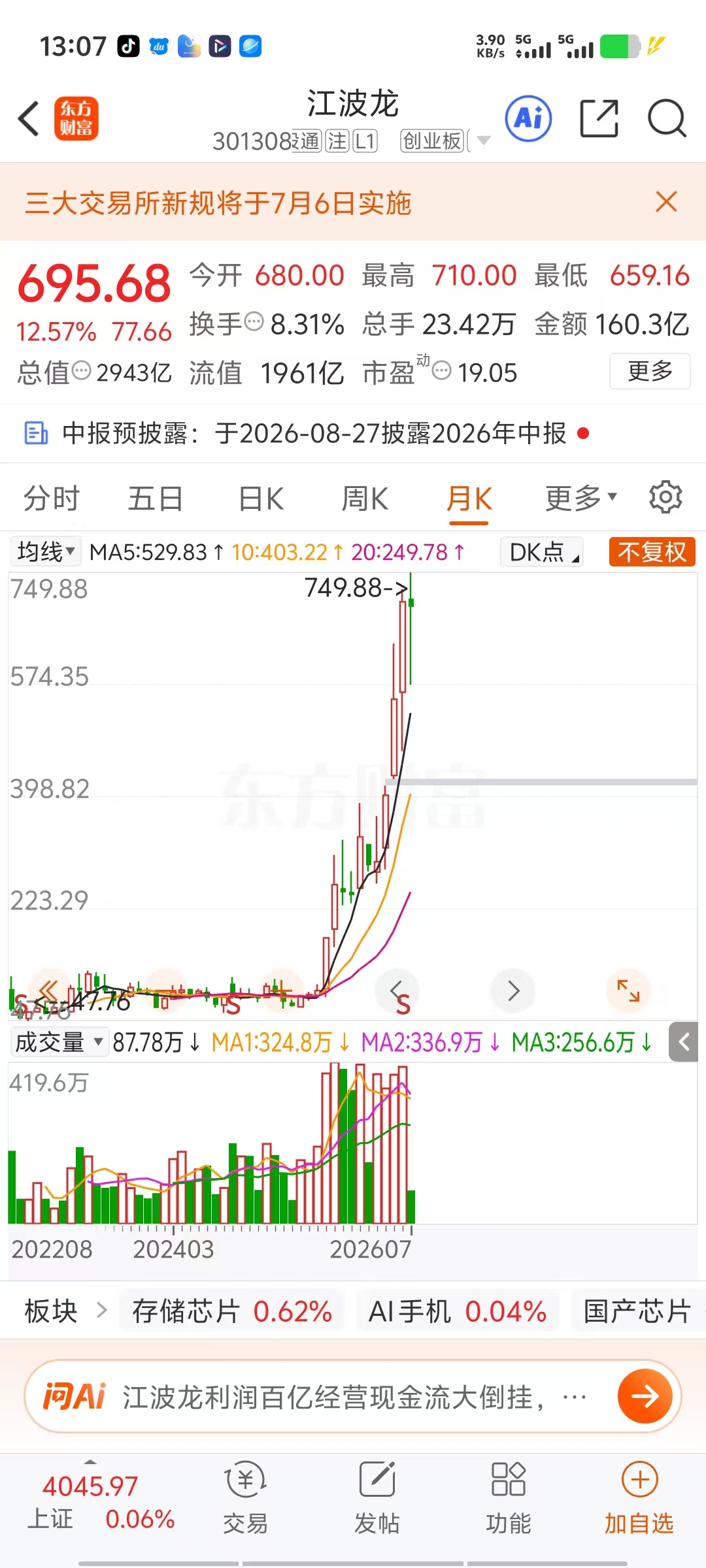The height and width of the screenshot is (1568, 706).
Task: Open stock search magnifier
Action: 667,119
